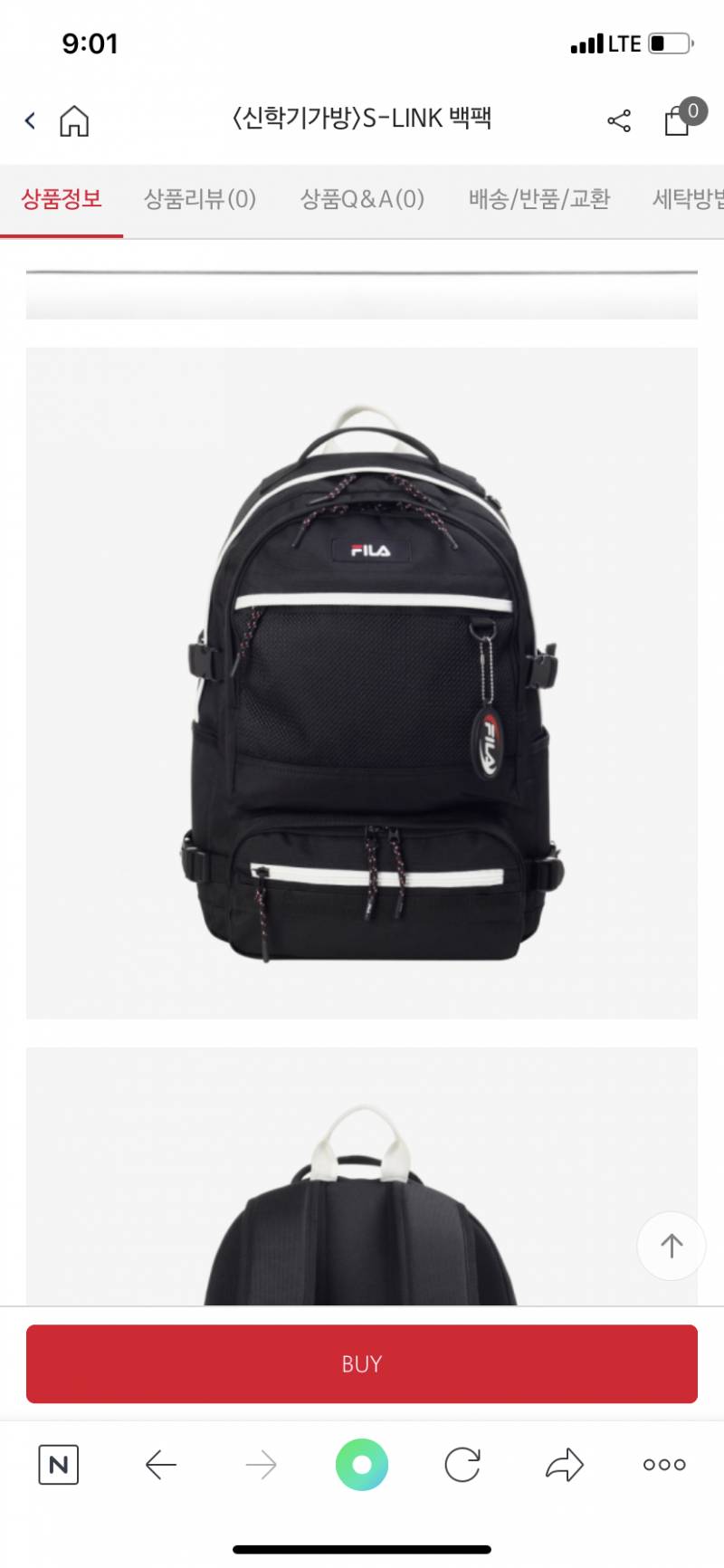Open the browser's three-dot more menu
Image resolution: width=724 pixels, height=1568 pixels.
[664, 1464]
